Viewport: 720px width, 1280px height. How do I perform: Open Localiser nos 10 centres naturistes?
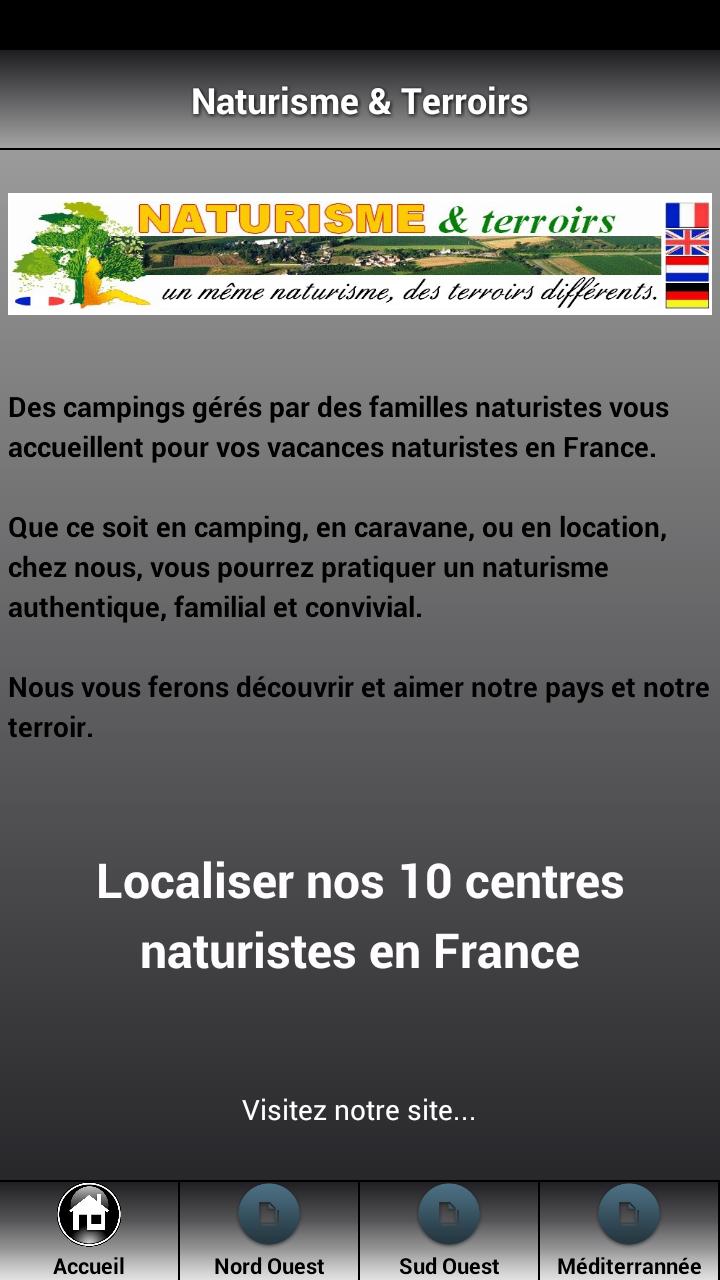click(360, 915)
